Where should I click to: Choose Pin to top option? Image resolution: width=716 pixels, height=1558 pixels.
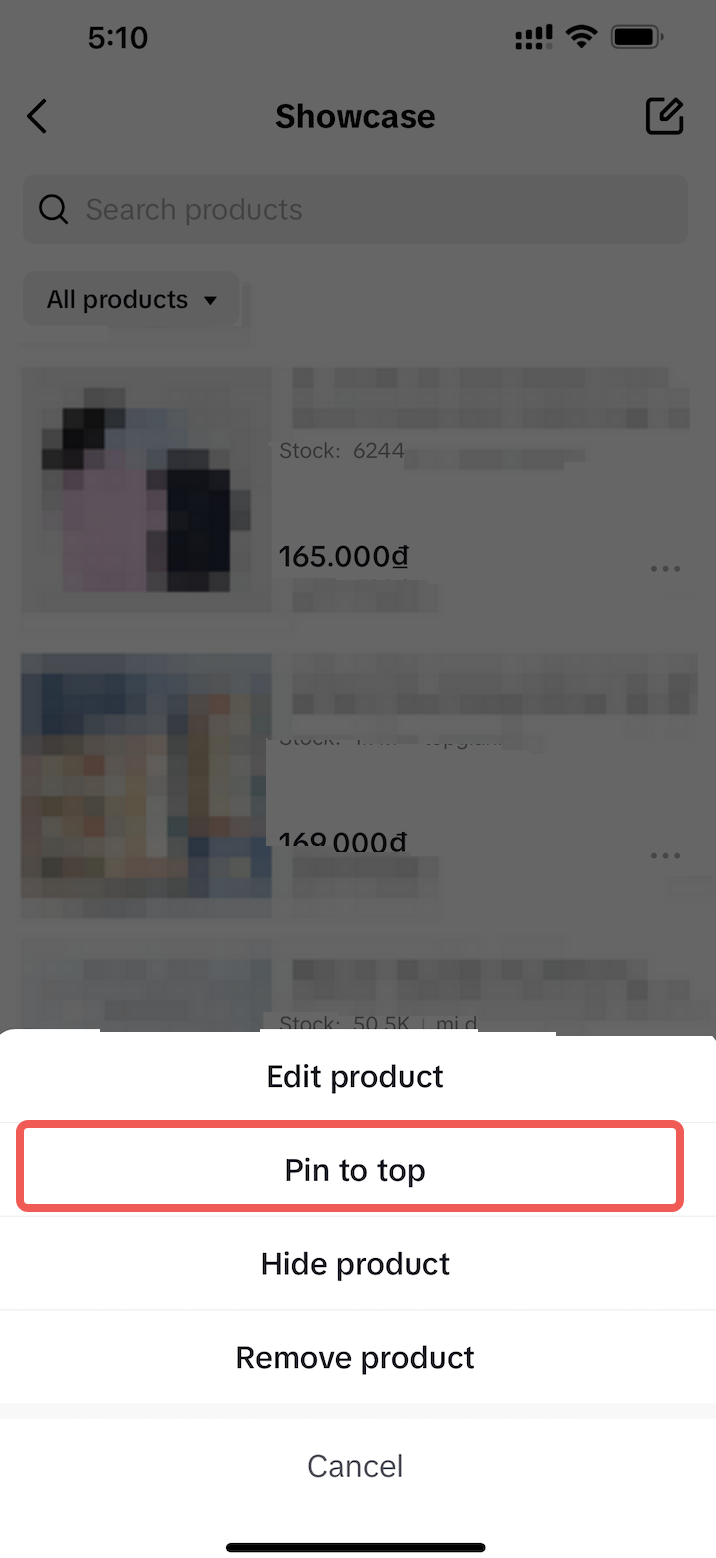click(x=355, y=1170)
